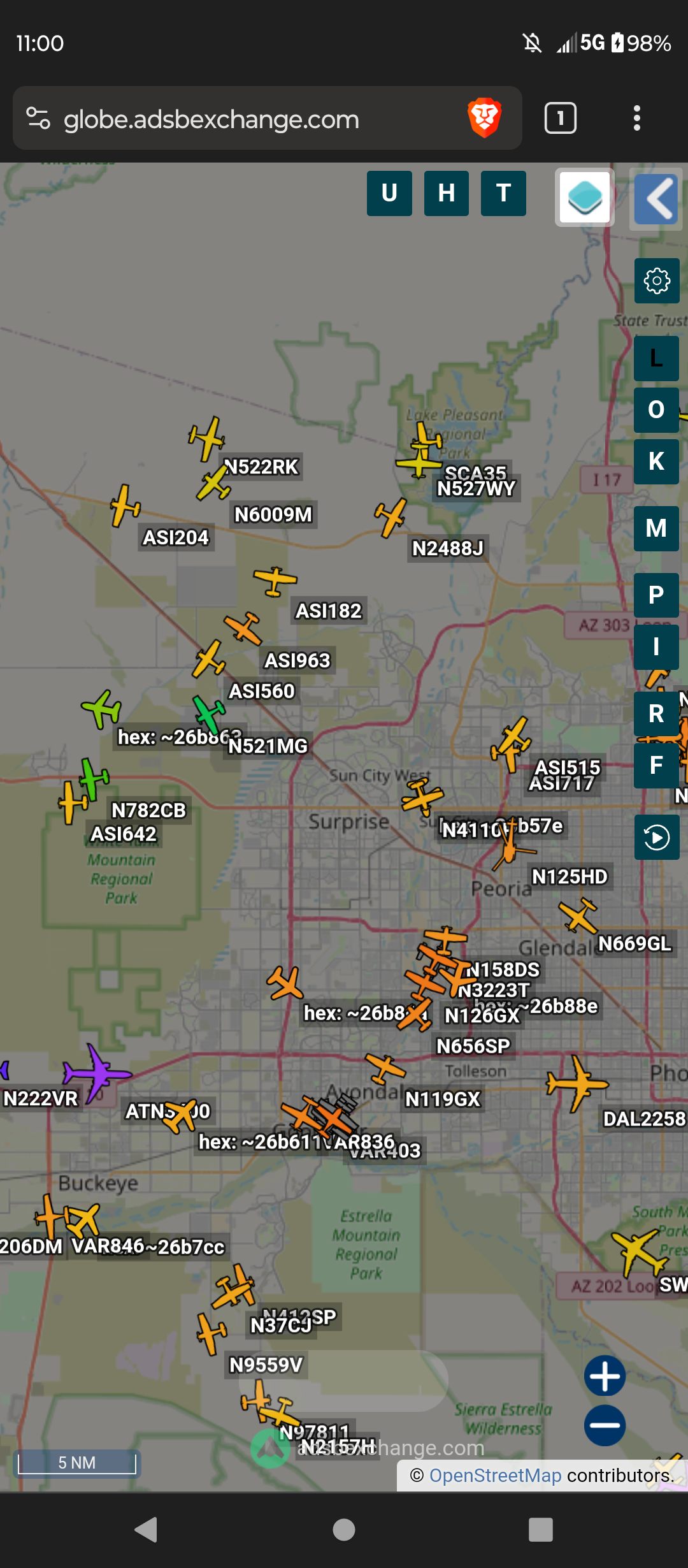Open the OpenStreetMap attribution link

(x=495, y=1476)
